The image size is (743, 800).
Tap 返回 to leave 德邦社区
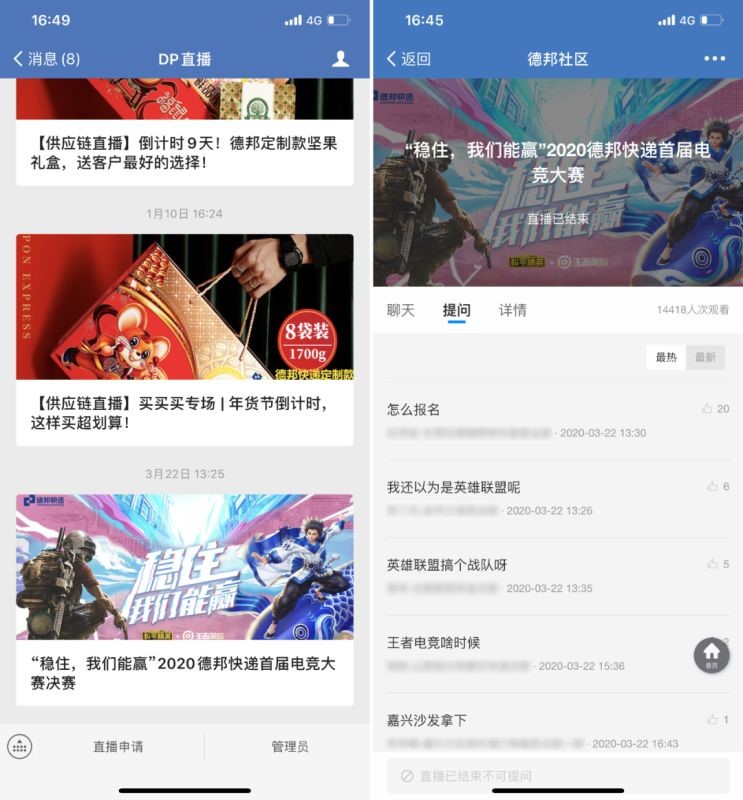409,59
